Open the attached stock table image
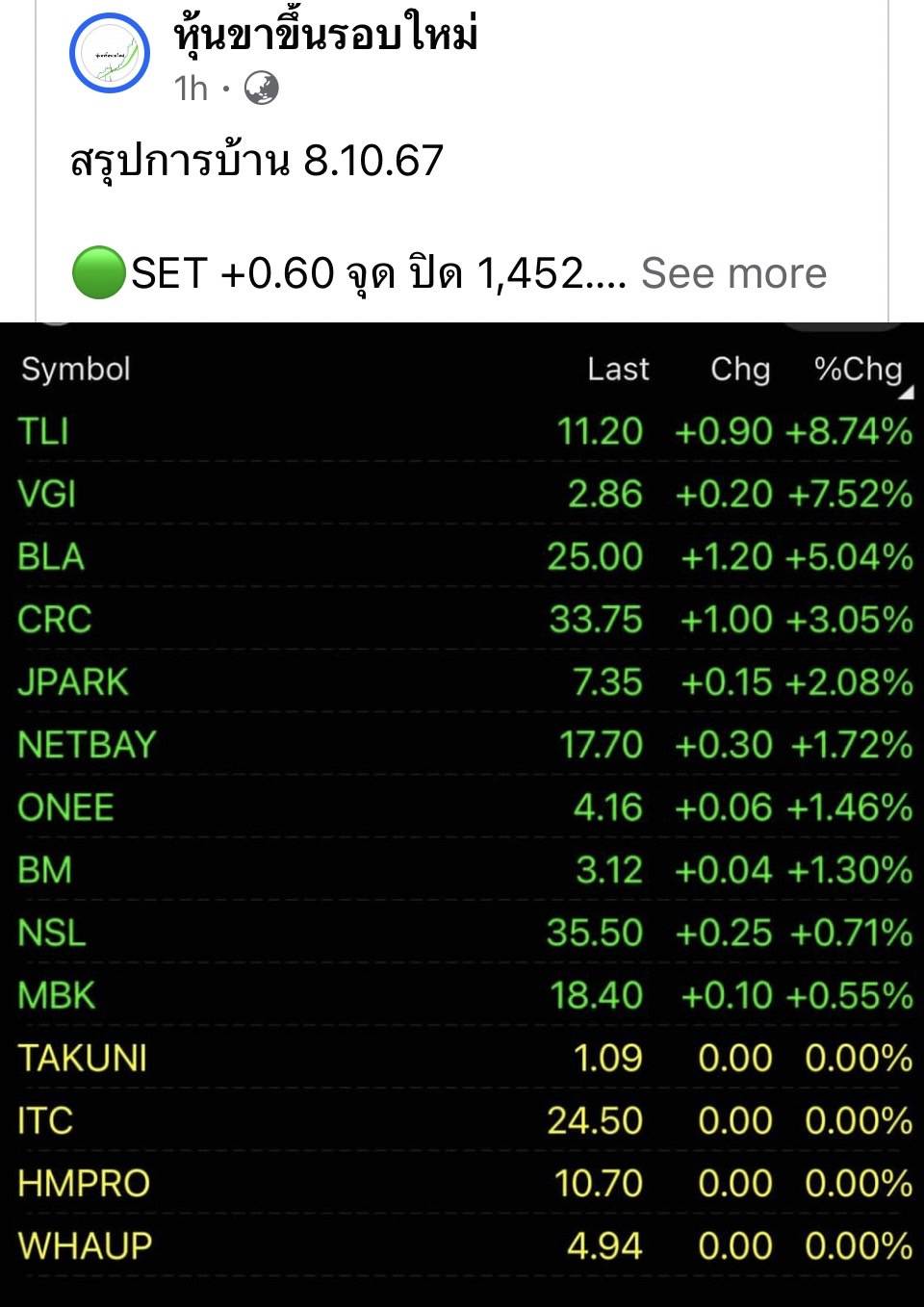The width and height of the screenshot is (924, 1307). click(462, 808)
